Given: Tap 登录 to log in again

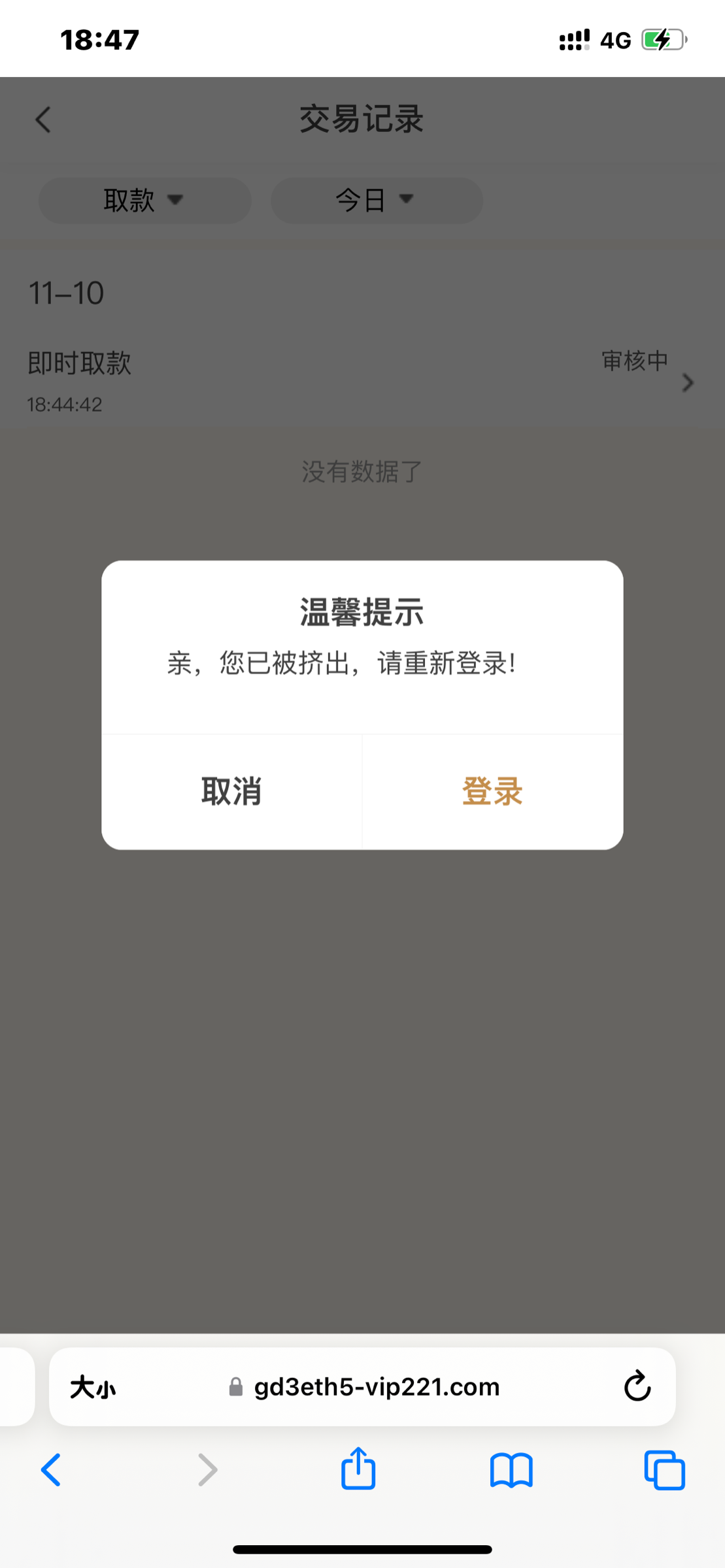Looking at the screenshot, I should coord(492,792).
